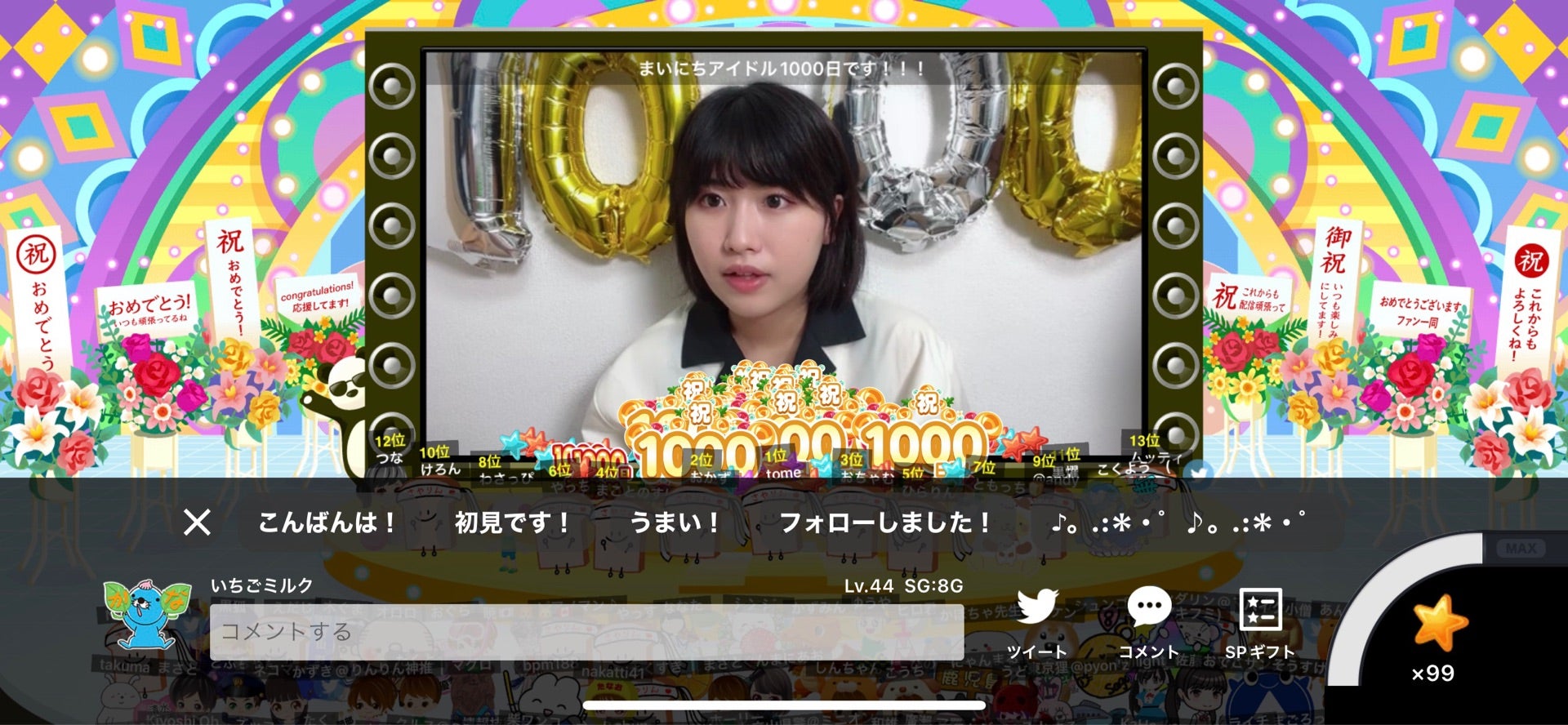Send the quick phrase うまい!
This screenshot has height=725, width=1568.
click(675, 523)
